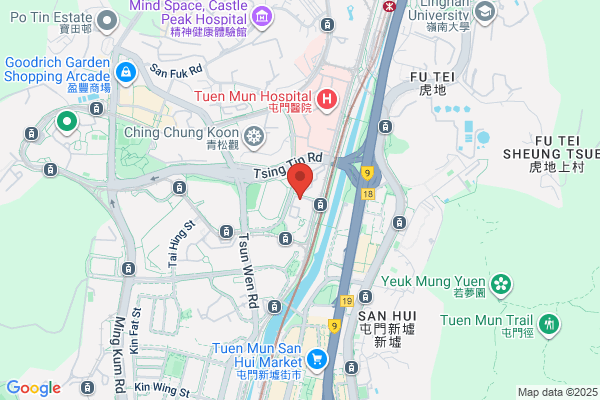Open Tuen Mun Hospital marker
600x400 pixels.
pos(326,100)
